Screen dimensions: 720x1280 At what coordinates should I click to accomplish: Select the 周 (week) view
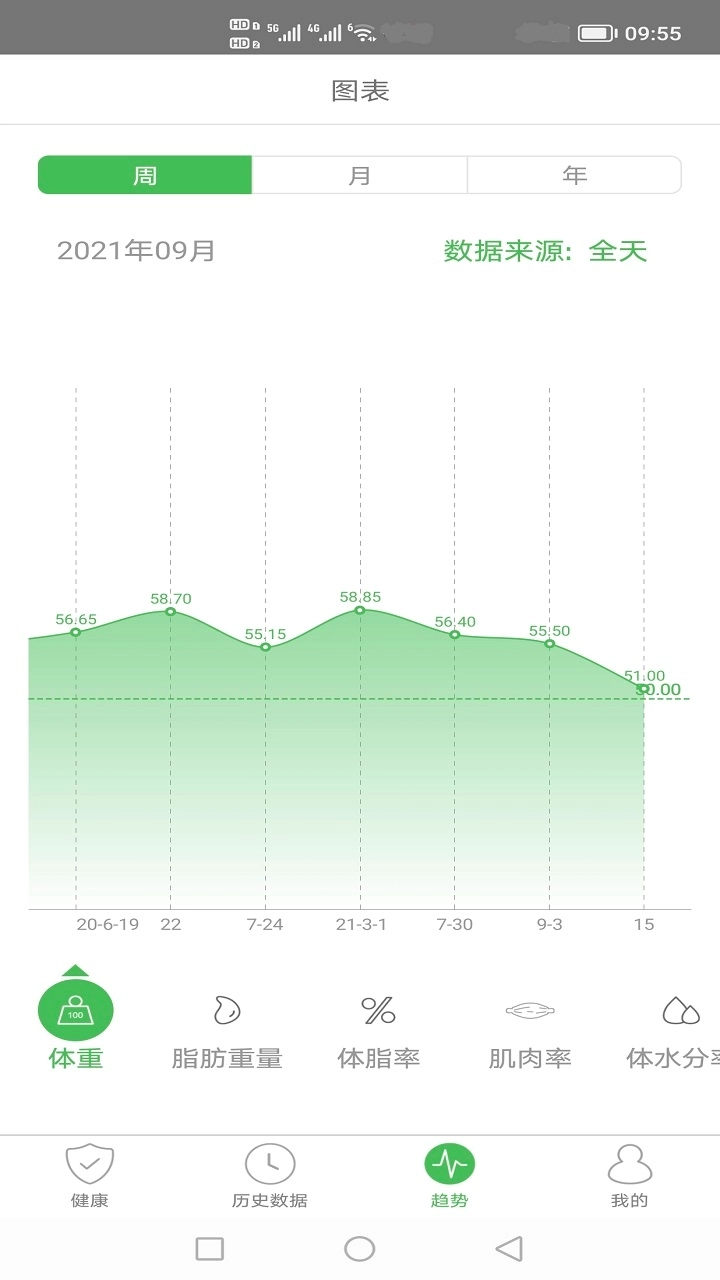(x=145, y=175)
